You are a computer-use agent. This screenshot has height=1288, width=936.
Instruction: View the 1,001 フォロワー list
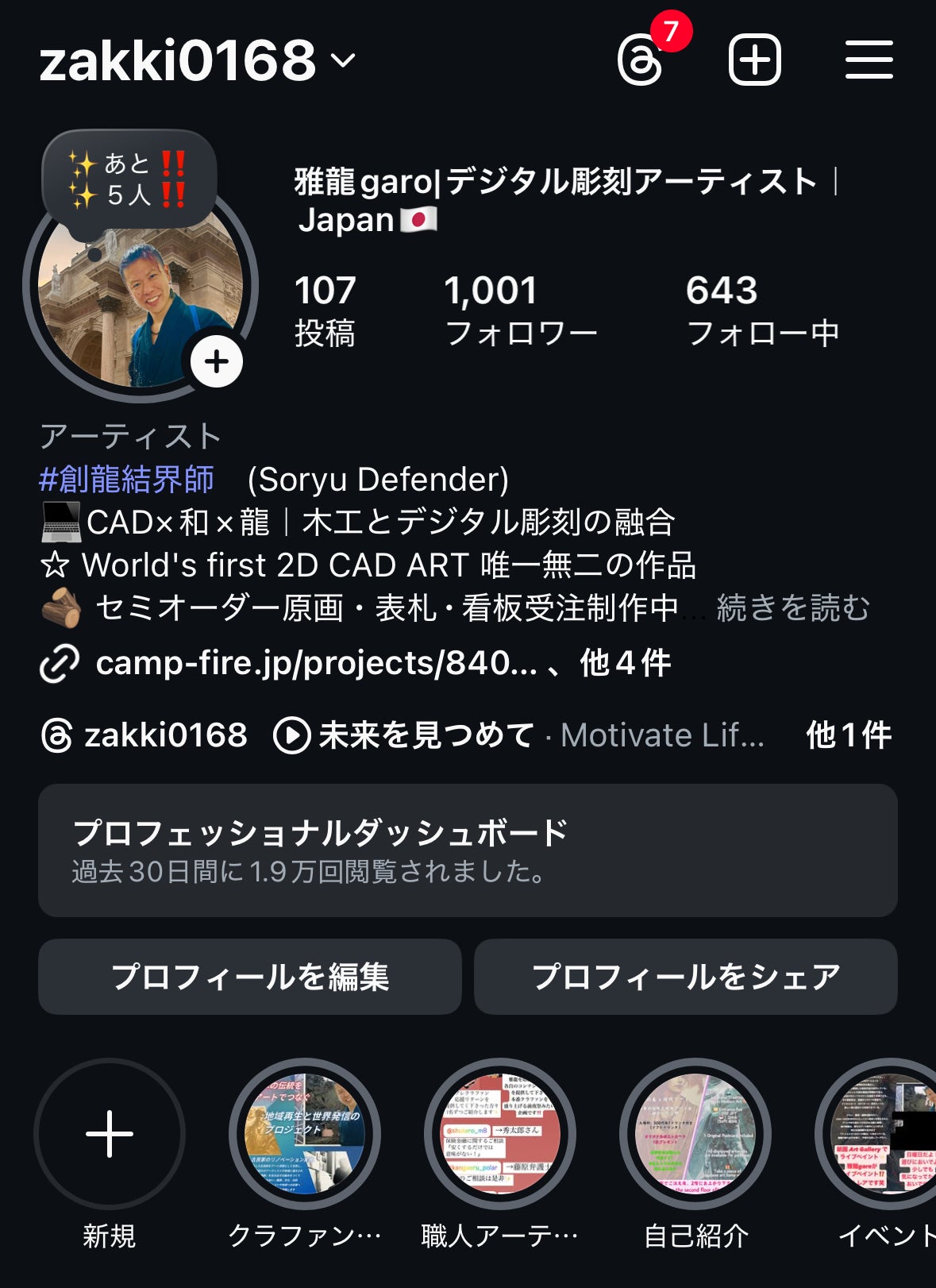(520, 310)
